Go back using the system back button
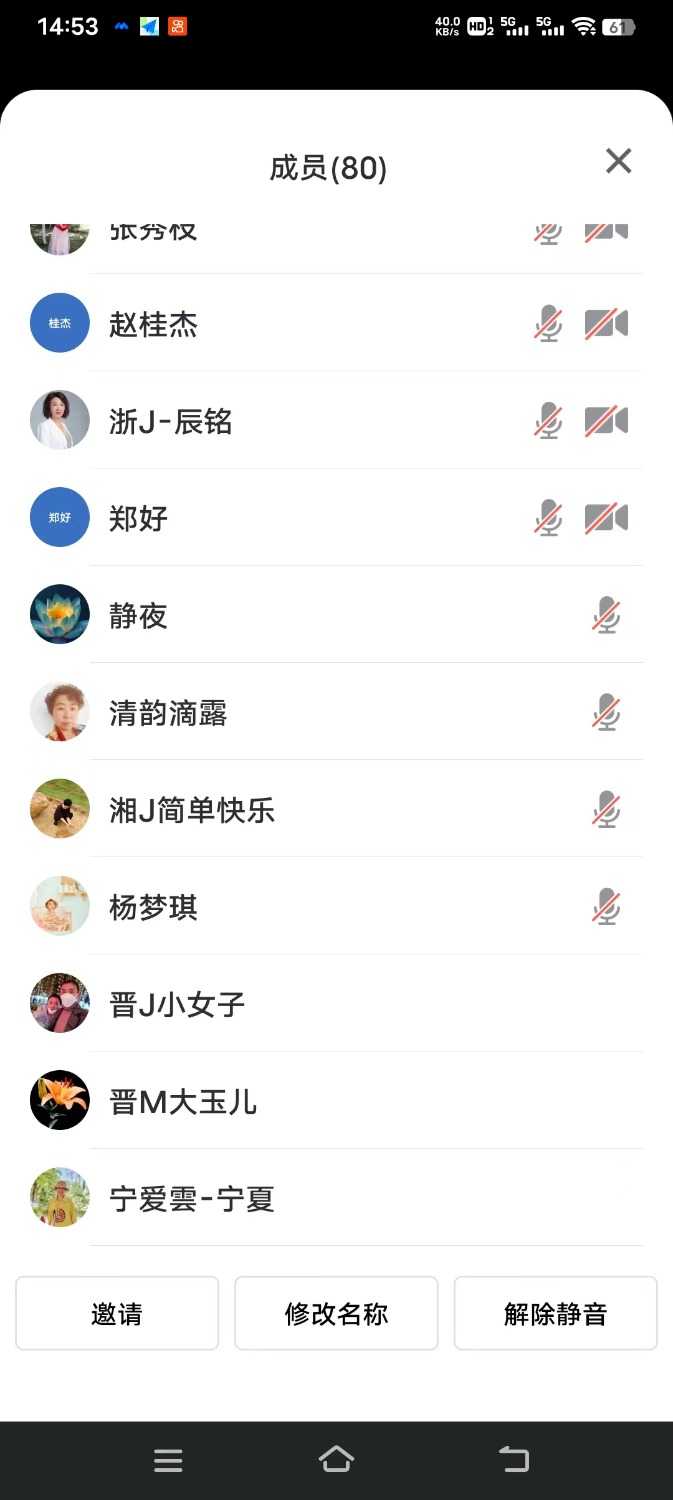Screen dimensions: 673x1500 (x=514, y=1460)
